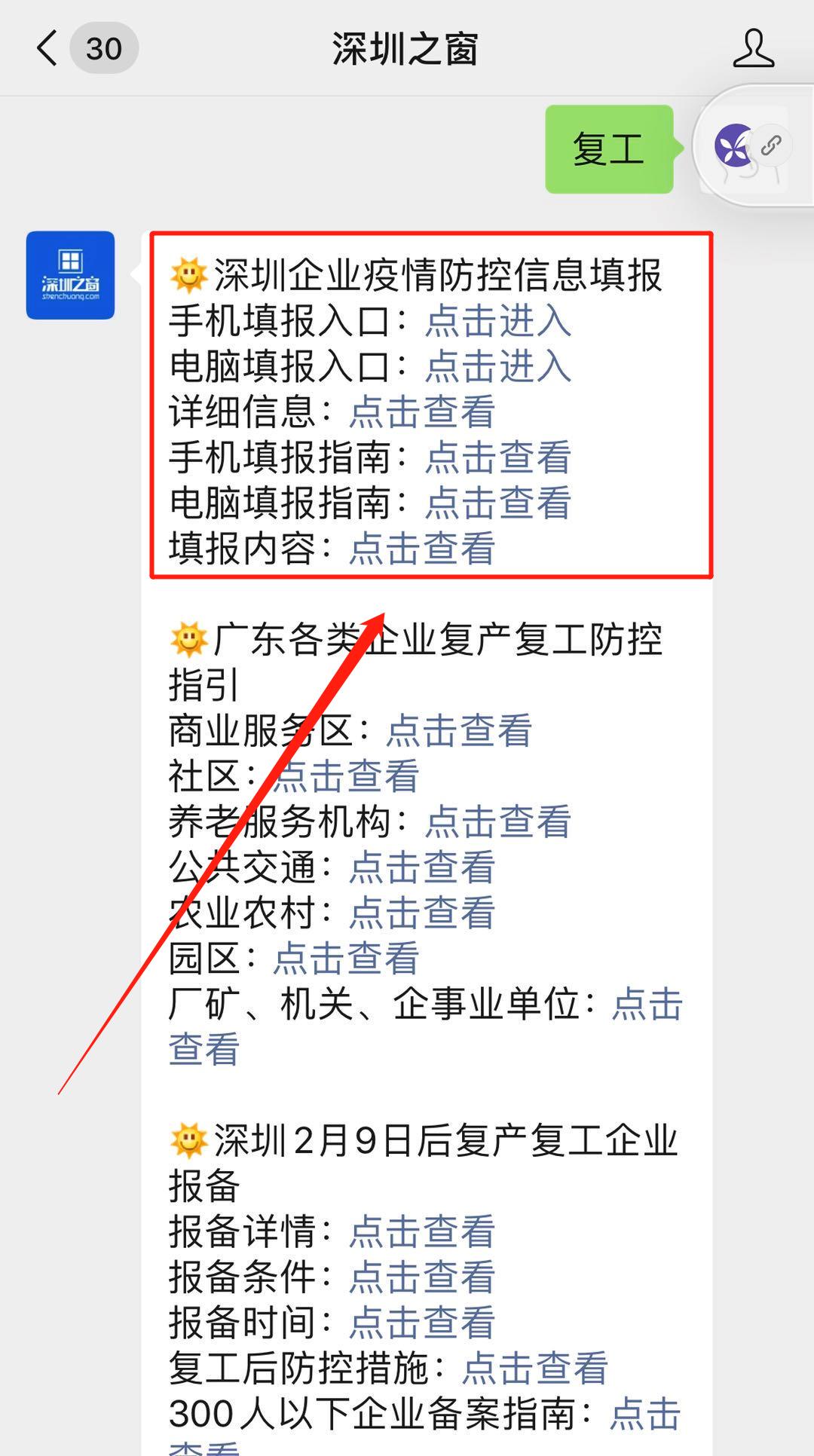Tap the link icon beside the user avatar
Viewport: 814px width, 1456px height.
click(x=770, y=147)
